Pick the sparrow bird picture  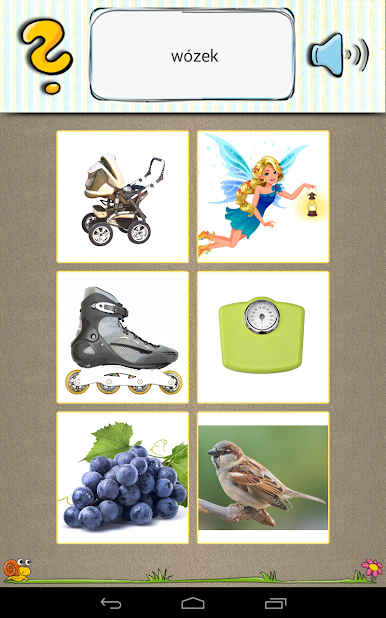click(263, 478)
